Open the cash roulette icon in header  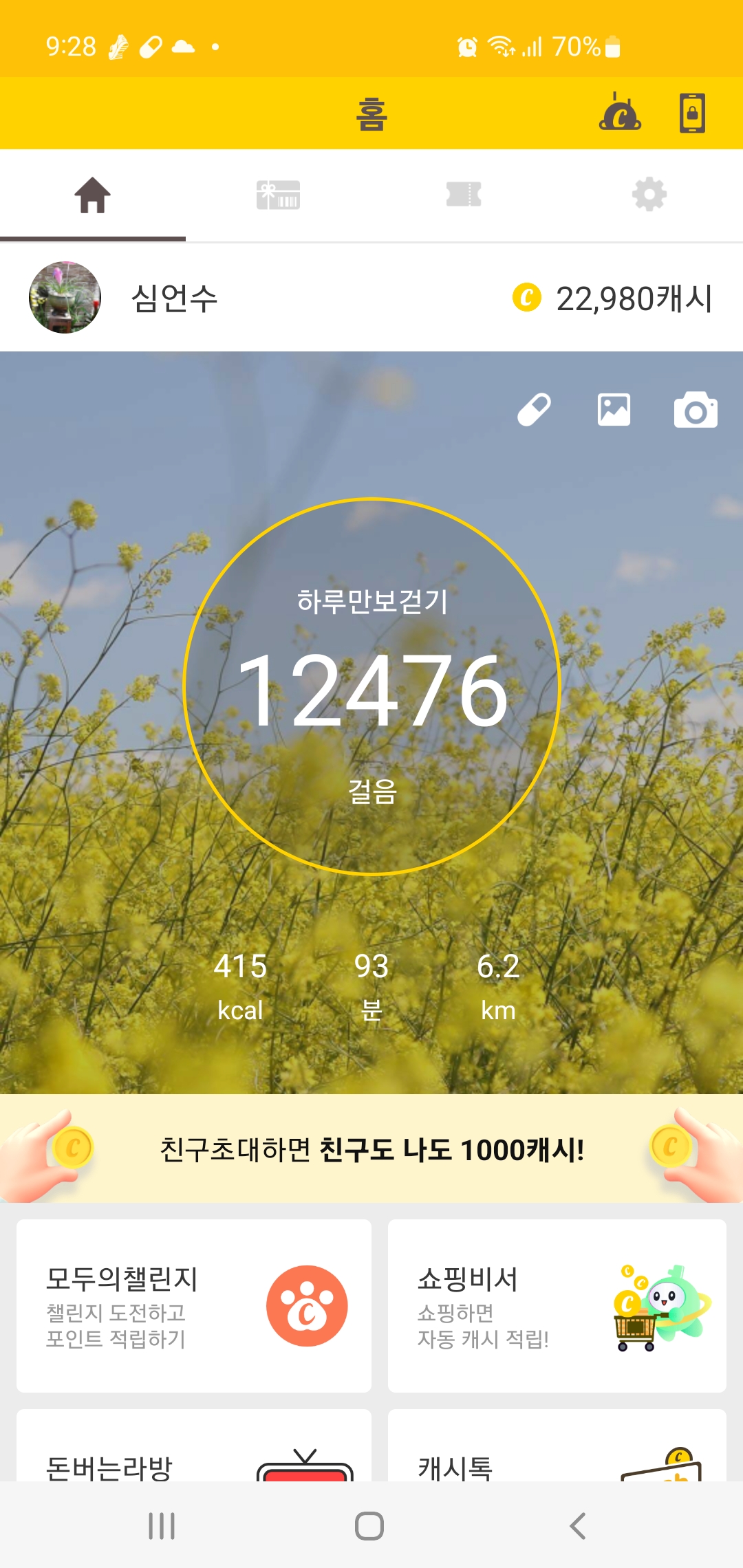(620, 112)
